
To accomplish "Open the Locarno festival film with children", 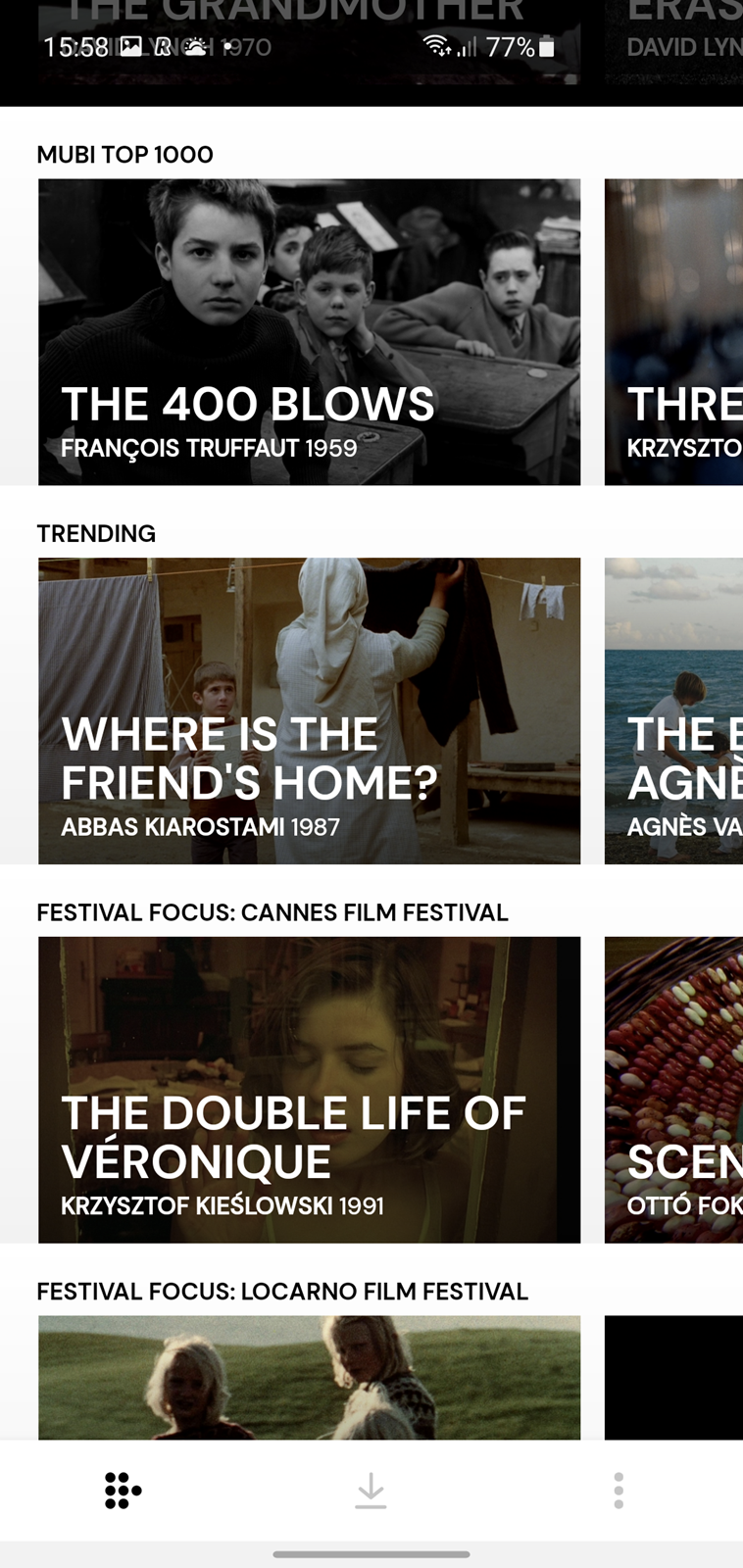I will 309,1378.
